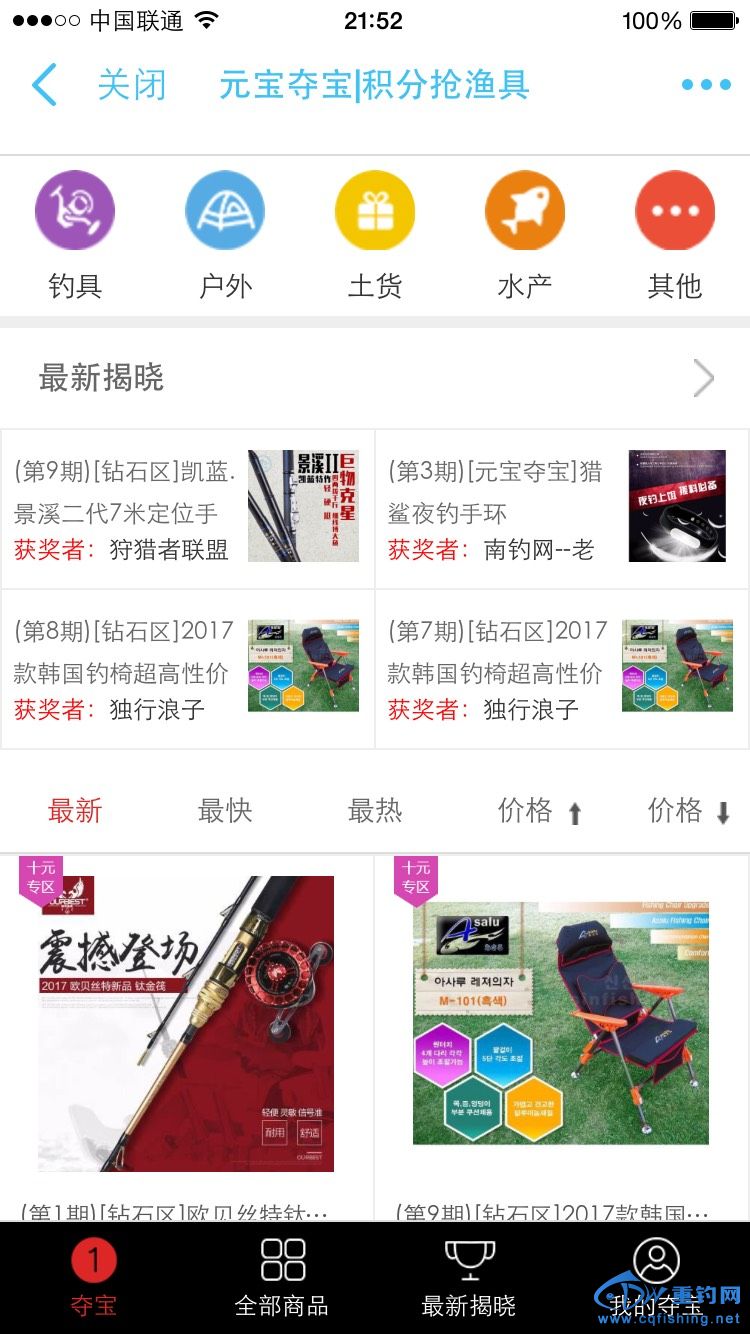Switch to the 全部商品 tab
Viewport: 750px width, 1334px height.
pyautogui.click(x=281, y=1277)
